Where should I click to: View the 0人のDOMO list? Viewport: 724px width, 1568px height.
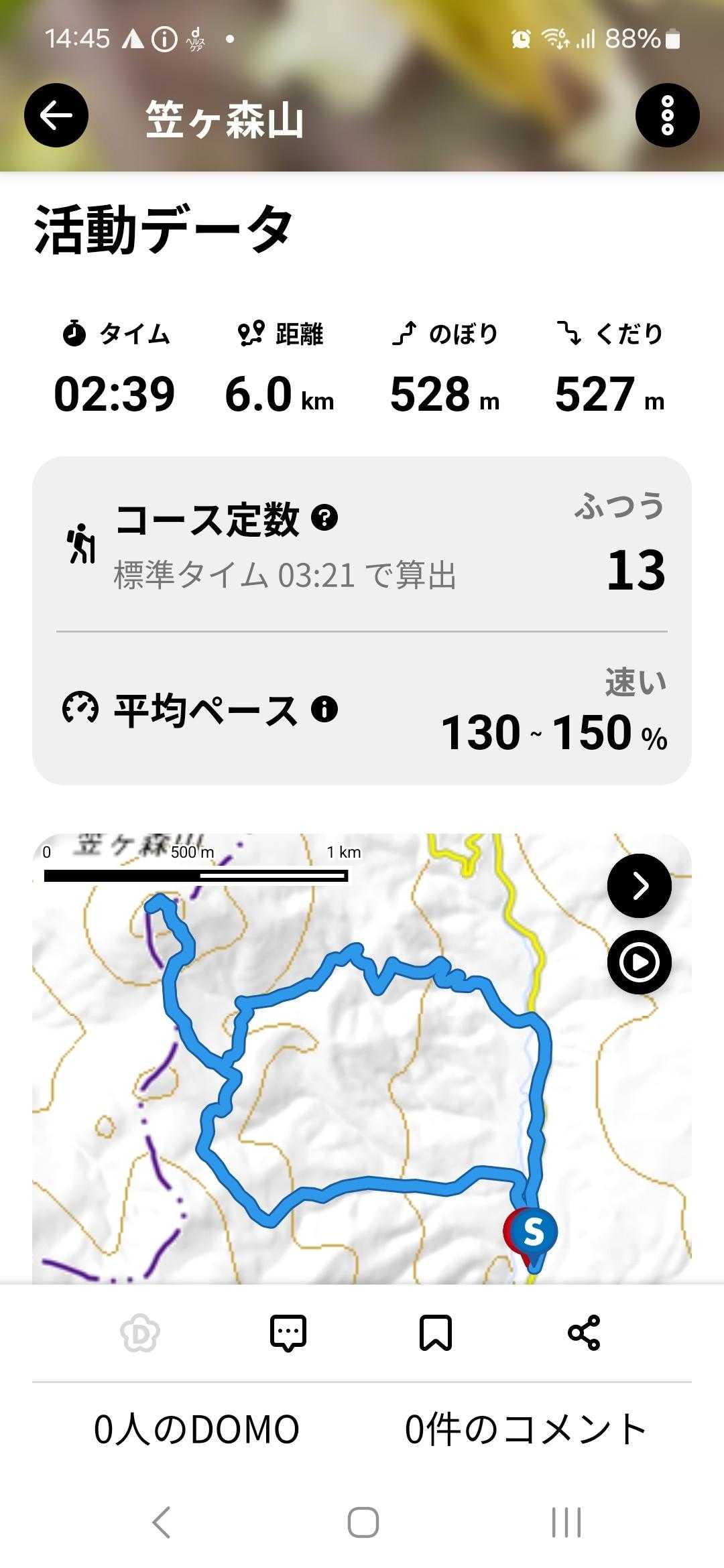(196, 1429)
